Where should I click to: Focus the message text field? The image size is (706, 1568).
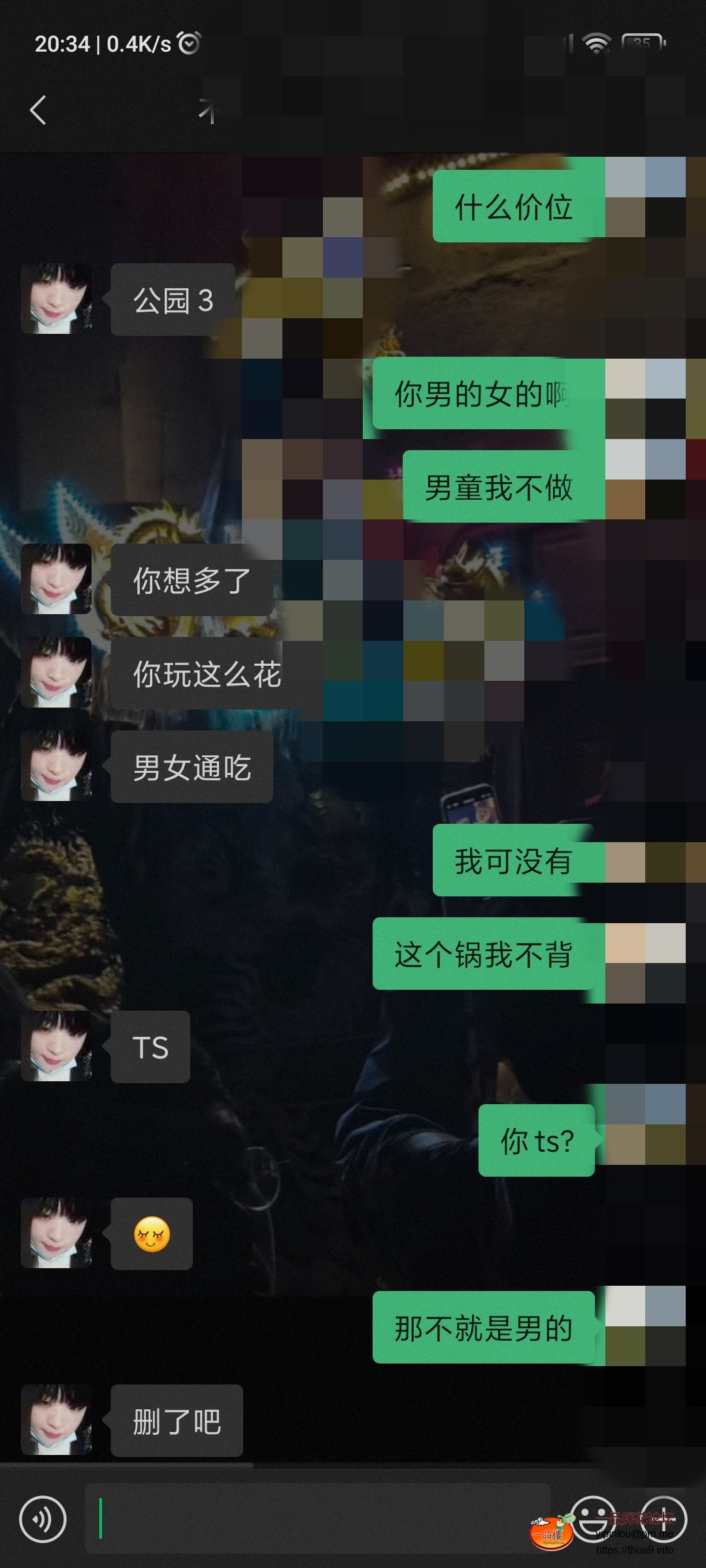pos(317,1518)
